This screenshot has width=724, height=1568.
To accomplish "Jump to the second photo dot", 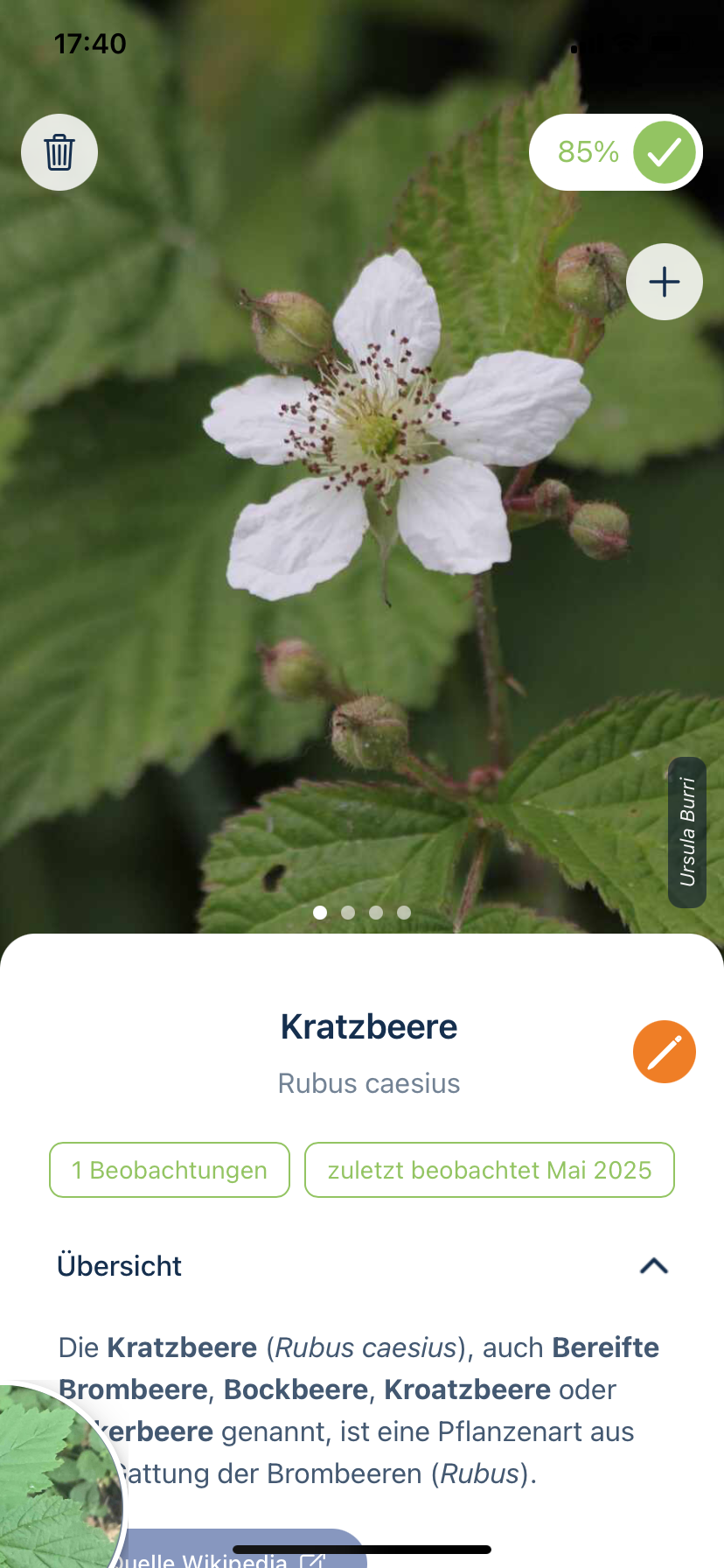I will tap(348, 913).
